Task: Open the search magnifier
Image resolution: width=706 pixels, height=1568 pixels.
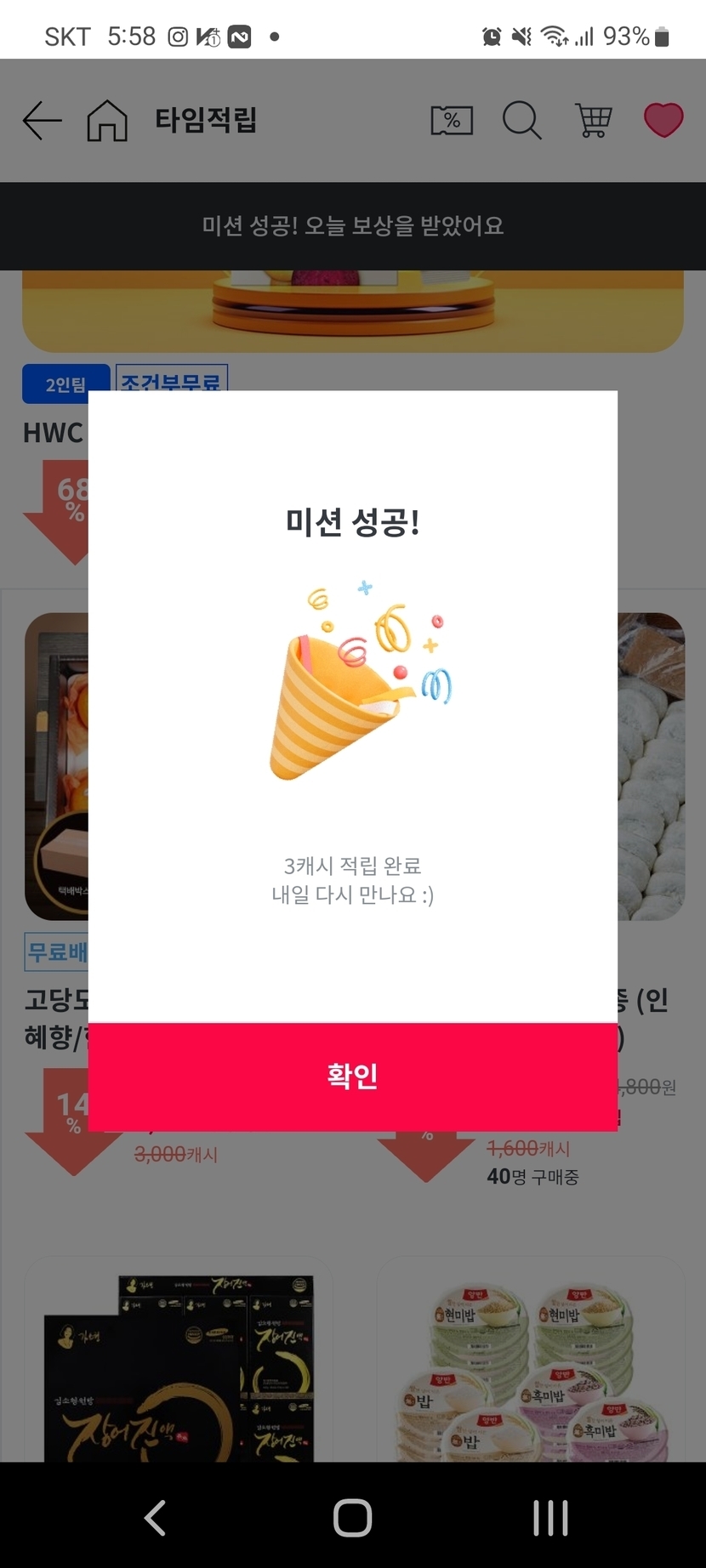Action: click(x=521, y=120)
